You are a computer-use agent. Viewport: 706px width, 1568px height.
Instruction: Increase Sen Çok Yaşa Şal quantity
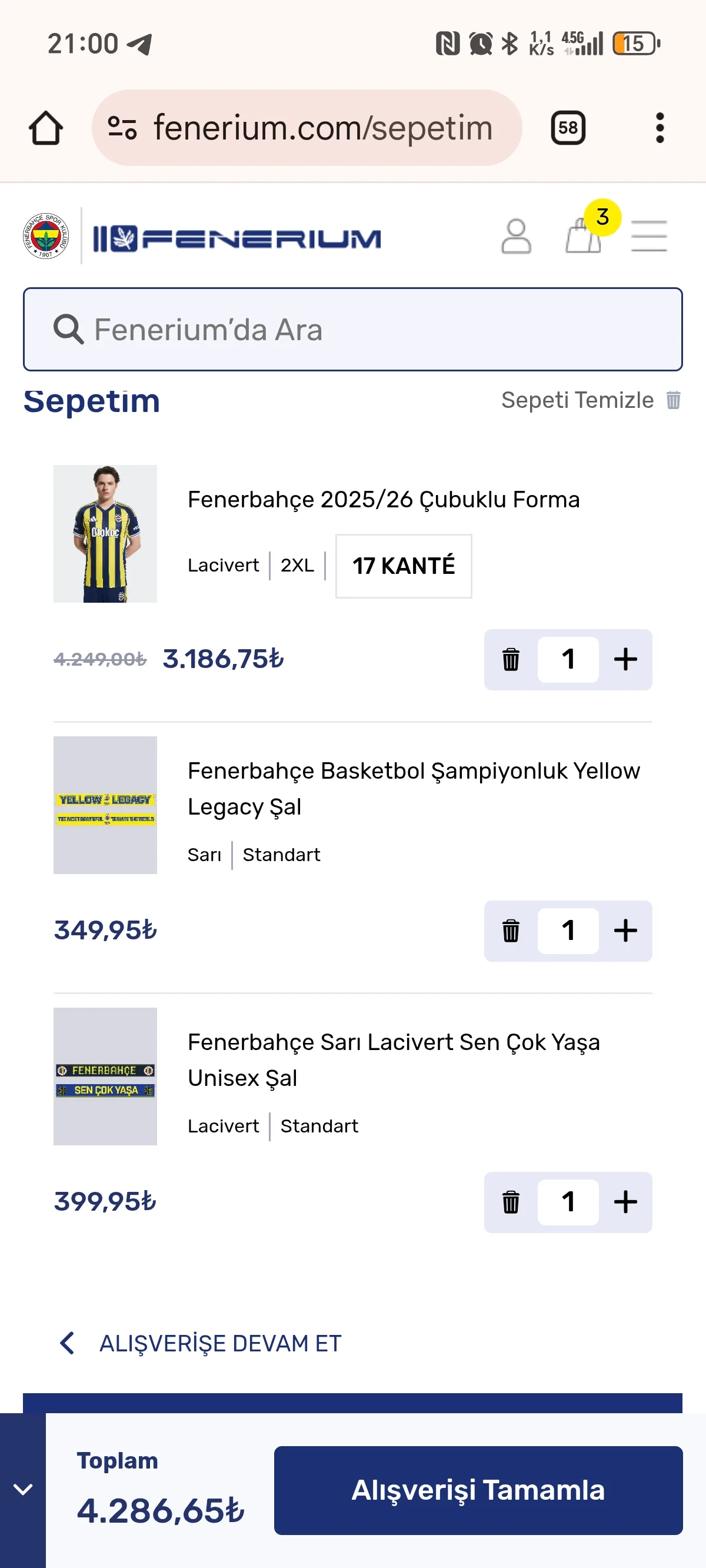(625, 1202)
